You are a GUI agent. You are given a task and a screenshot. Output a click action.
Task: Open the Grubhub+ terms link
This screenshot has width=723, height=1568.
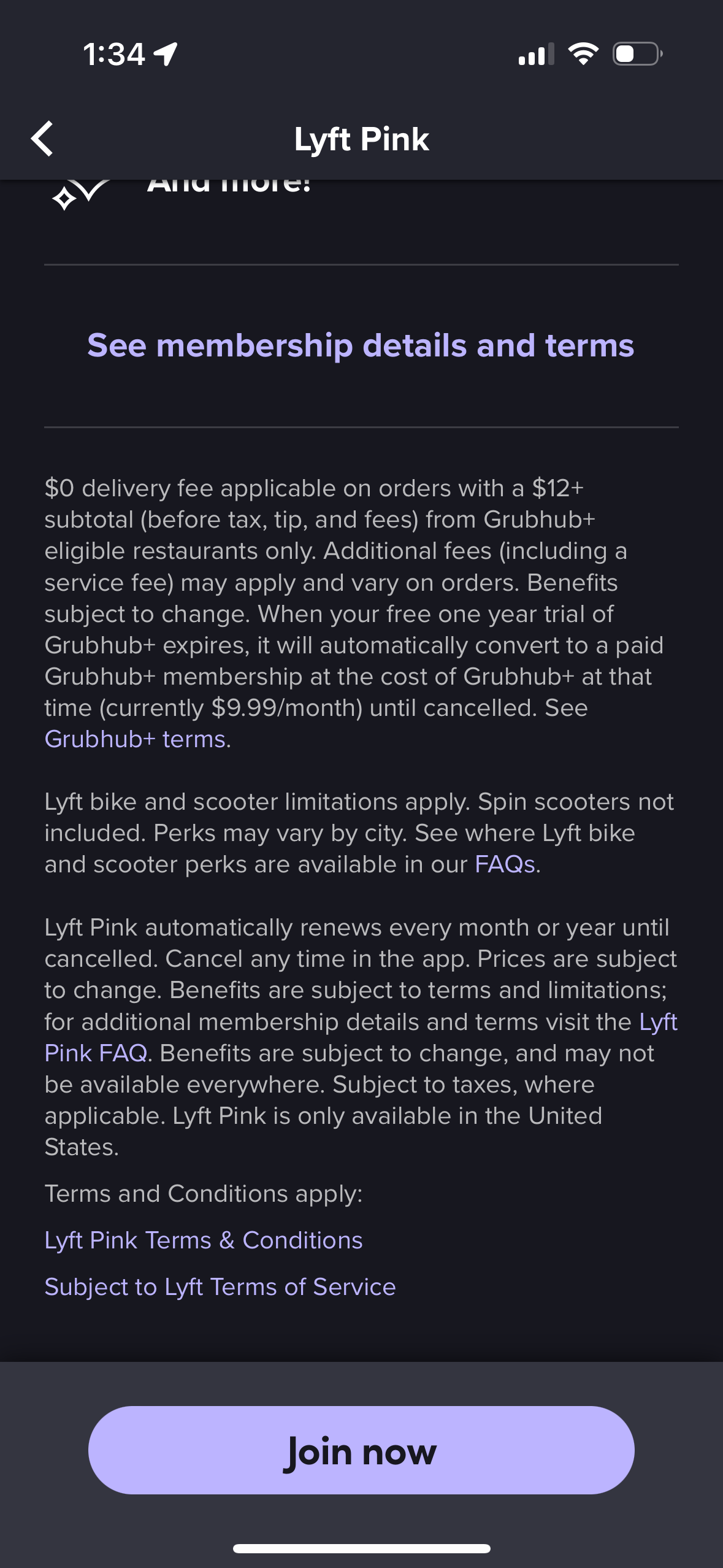[136, 740]
